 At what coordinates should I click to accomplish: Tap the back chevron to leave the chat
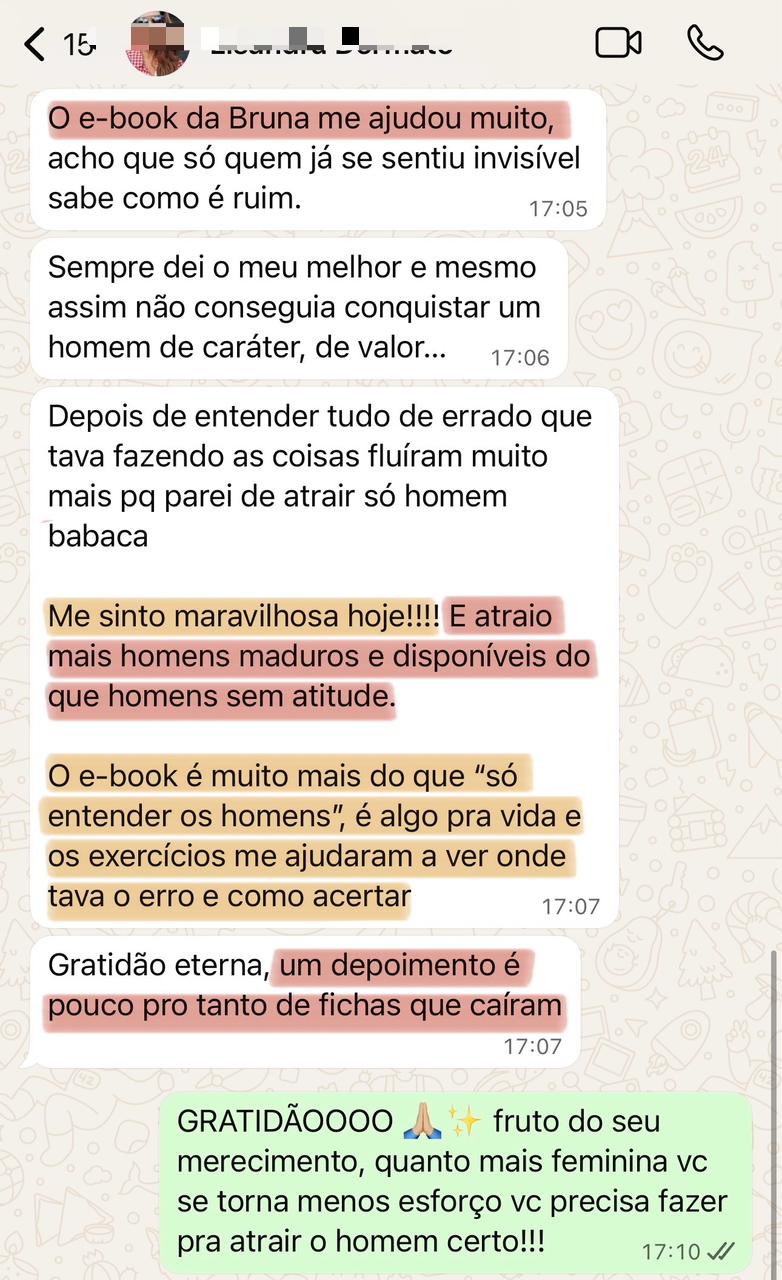click(x=30, y=42)
